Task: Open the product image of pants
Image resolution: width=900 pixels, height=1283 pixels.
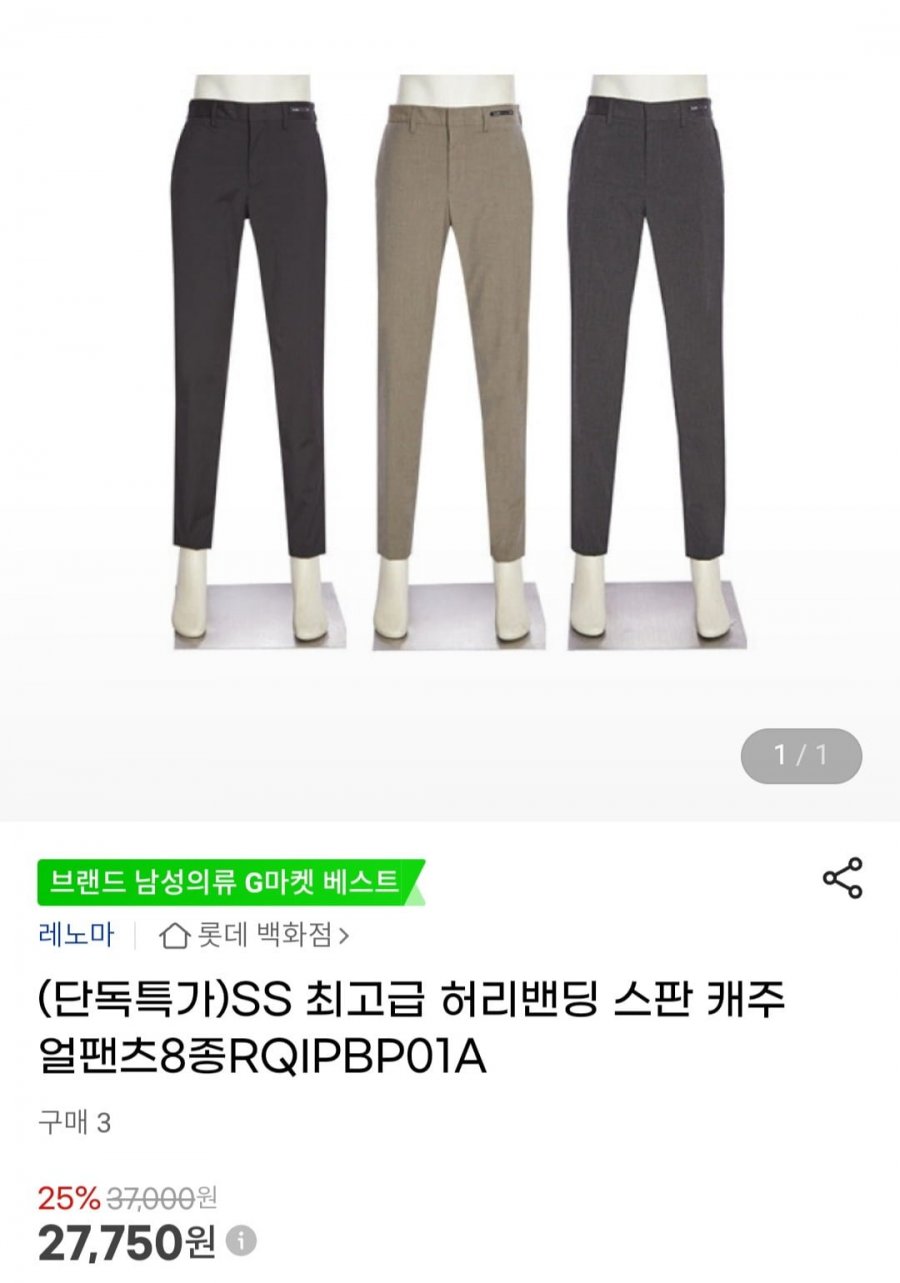Action: tap(450, 360)
